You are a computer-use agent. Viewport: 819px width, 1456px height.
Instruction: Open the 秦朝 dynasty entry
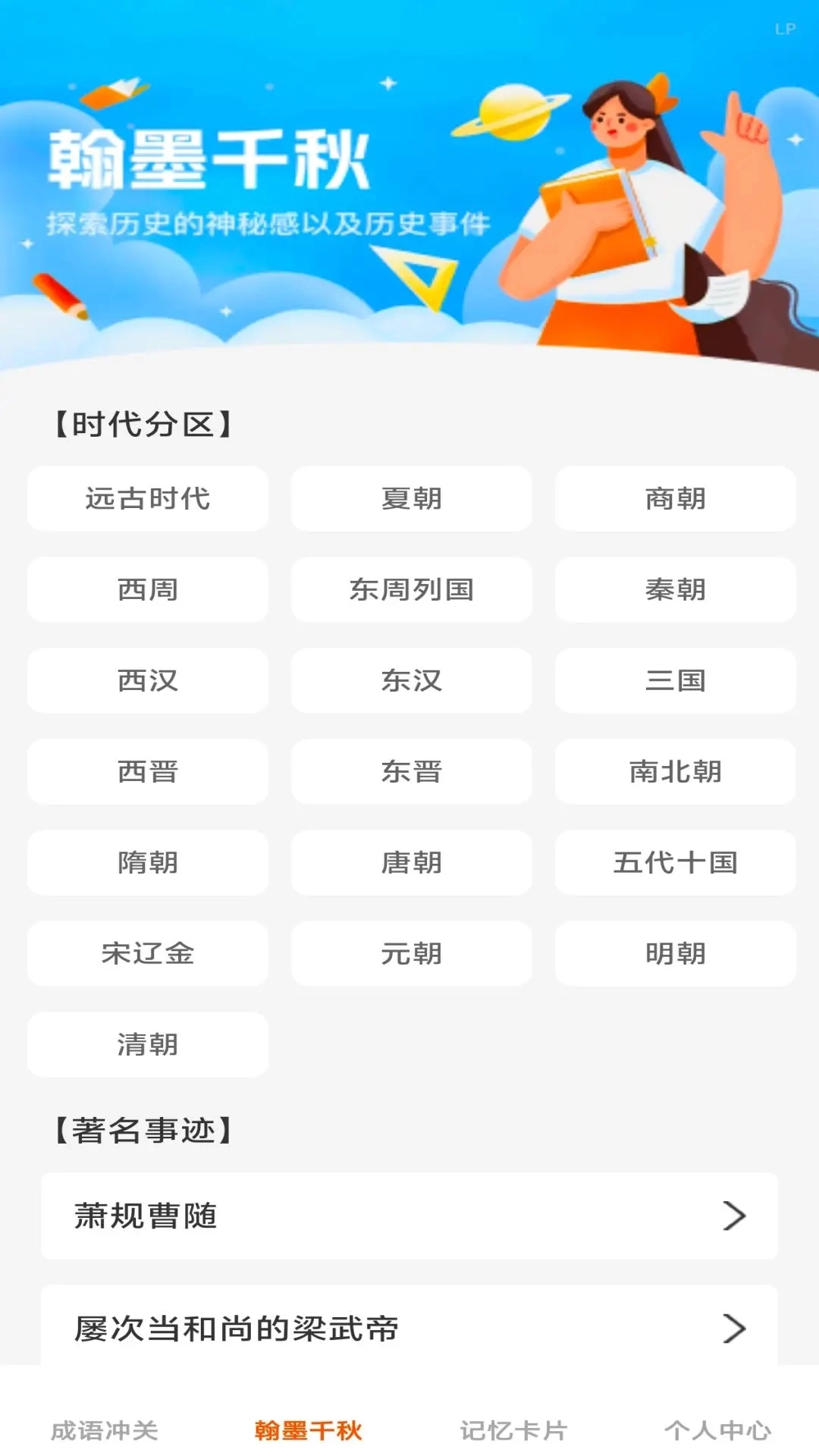tap(675, 589)
